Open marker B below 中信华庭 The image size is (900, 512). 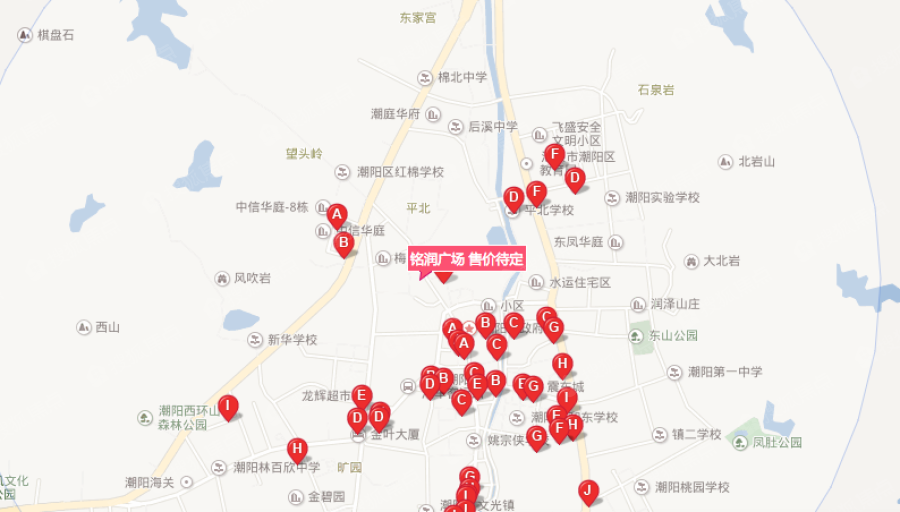[343, 243]
